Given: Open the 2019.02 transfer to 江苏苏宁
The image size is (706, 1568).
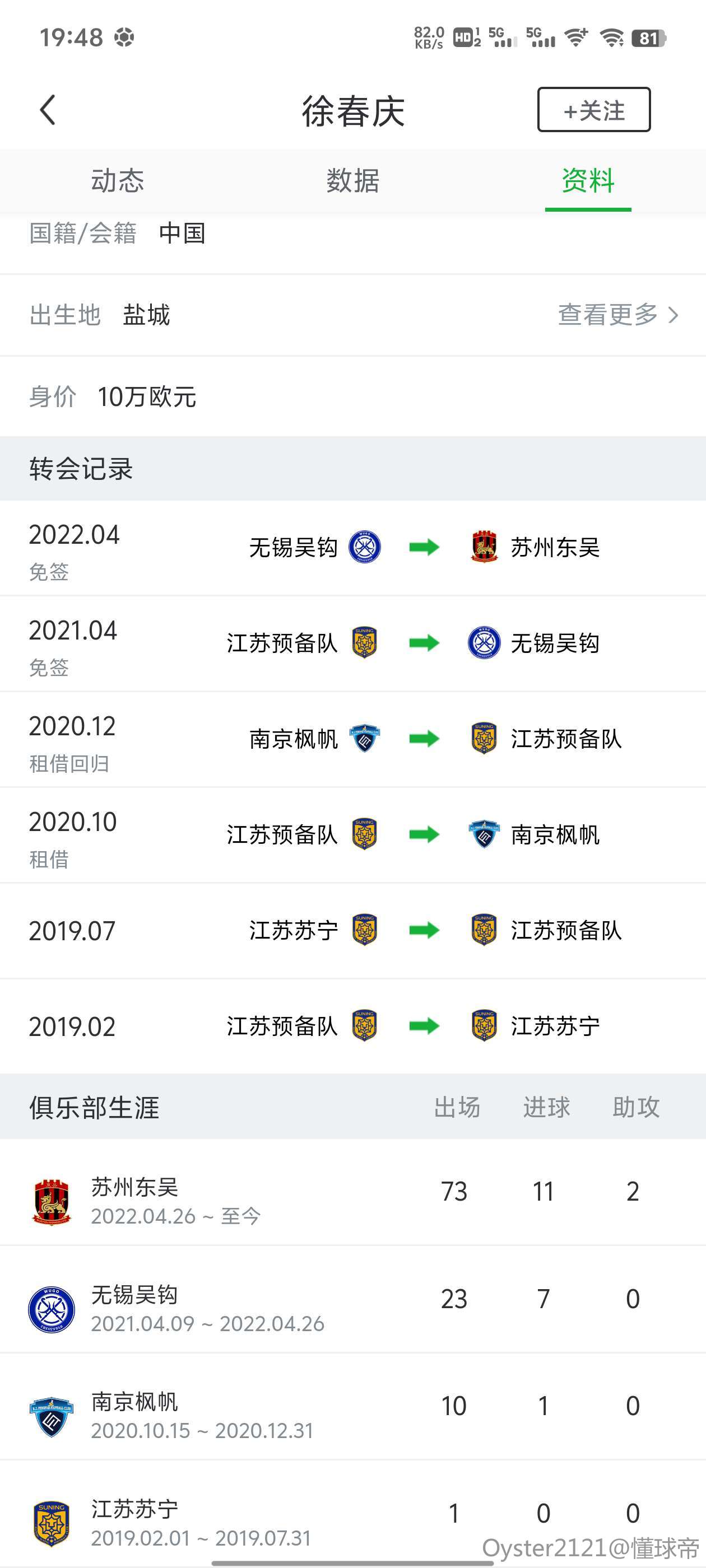Looking at the screenshot, I should pos(352,1026).
